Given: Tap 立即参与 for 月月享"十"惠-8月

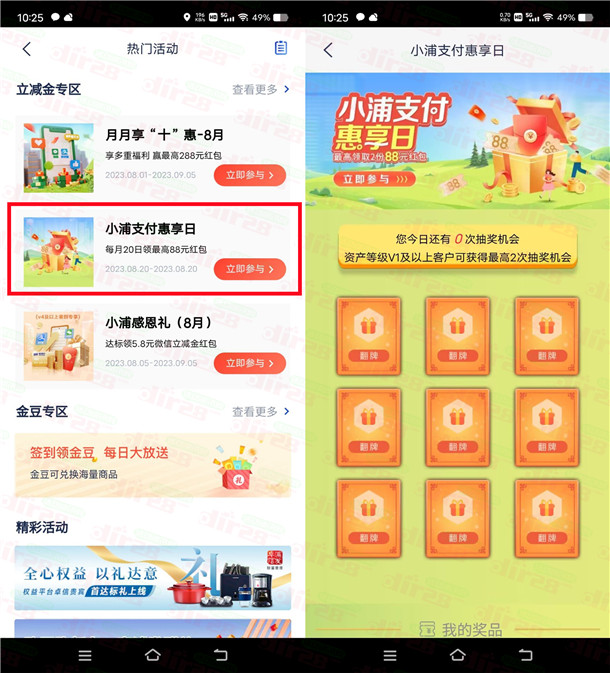Looking at the screenshot, I should pos(249,176).
